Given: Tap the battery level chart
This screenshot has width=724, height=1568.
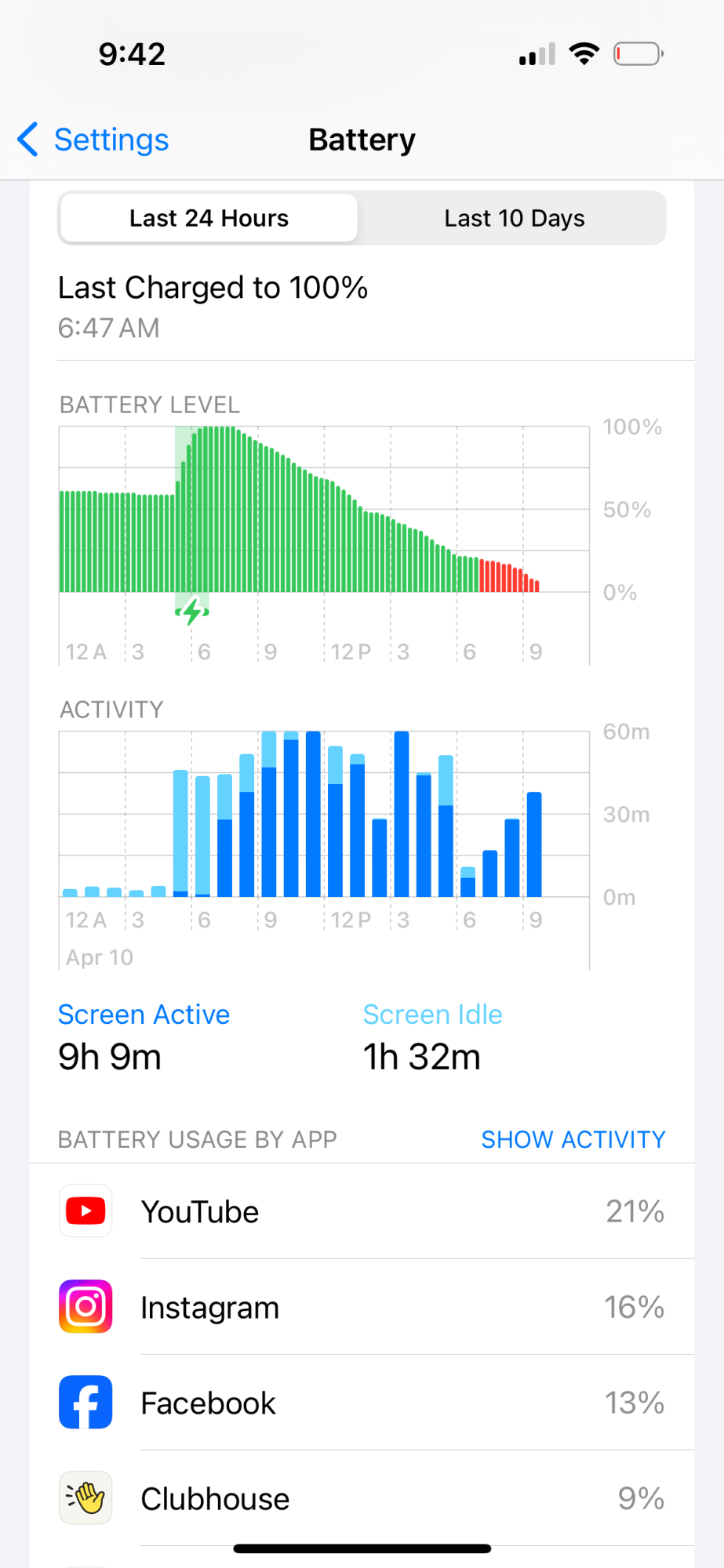Looking at the screenshot, I should click(x=324, y=546).
